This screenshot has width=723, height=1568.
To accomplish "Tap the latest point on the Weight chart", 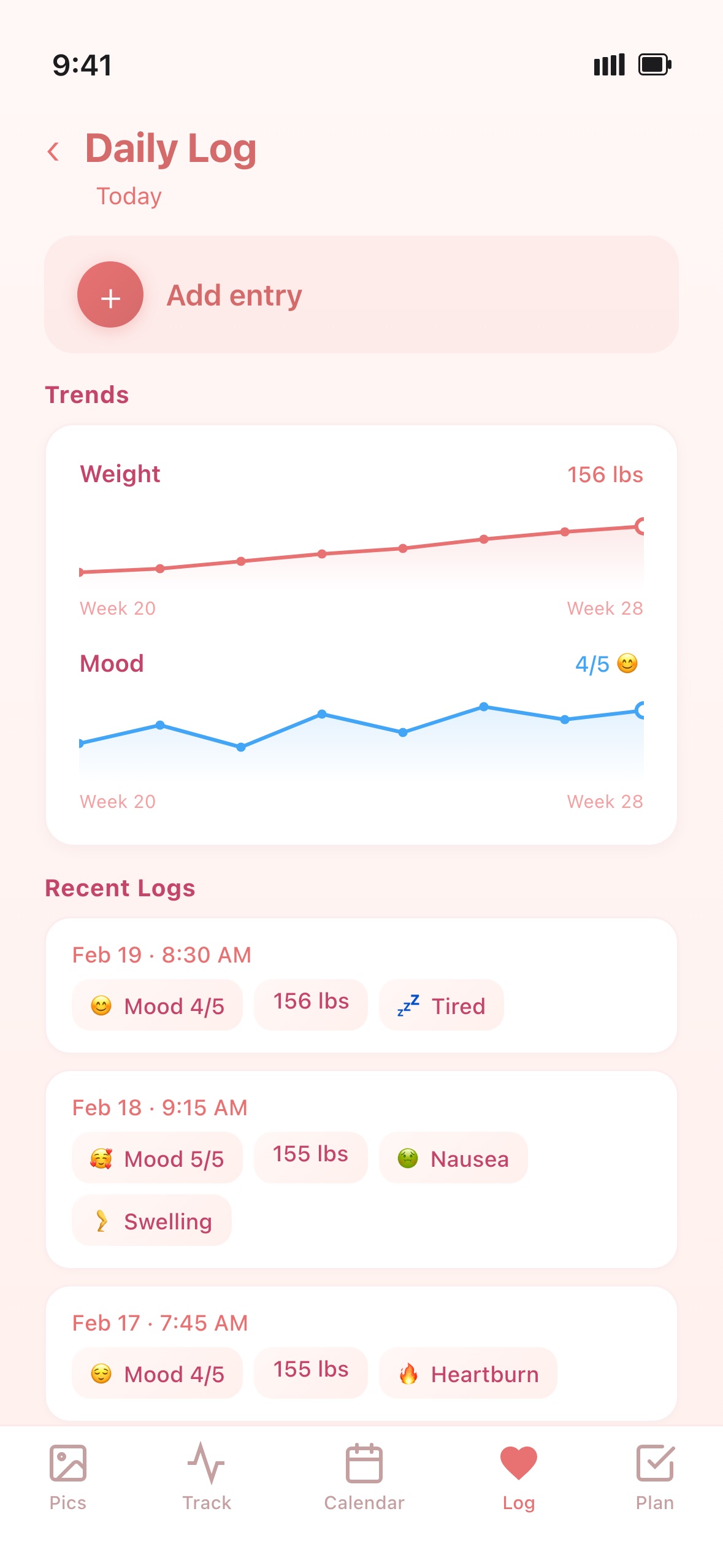I will (640, 526).
